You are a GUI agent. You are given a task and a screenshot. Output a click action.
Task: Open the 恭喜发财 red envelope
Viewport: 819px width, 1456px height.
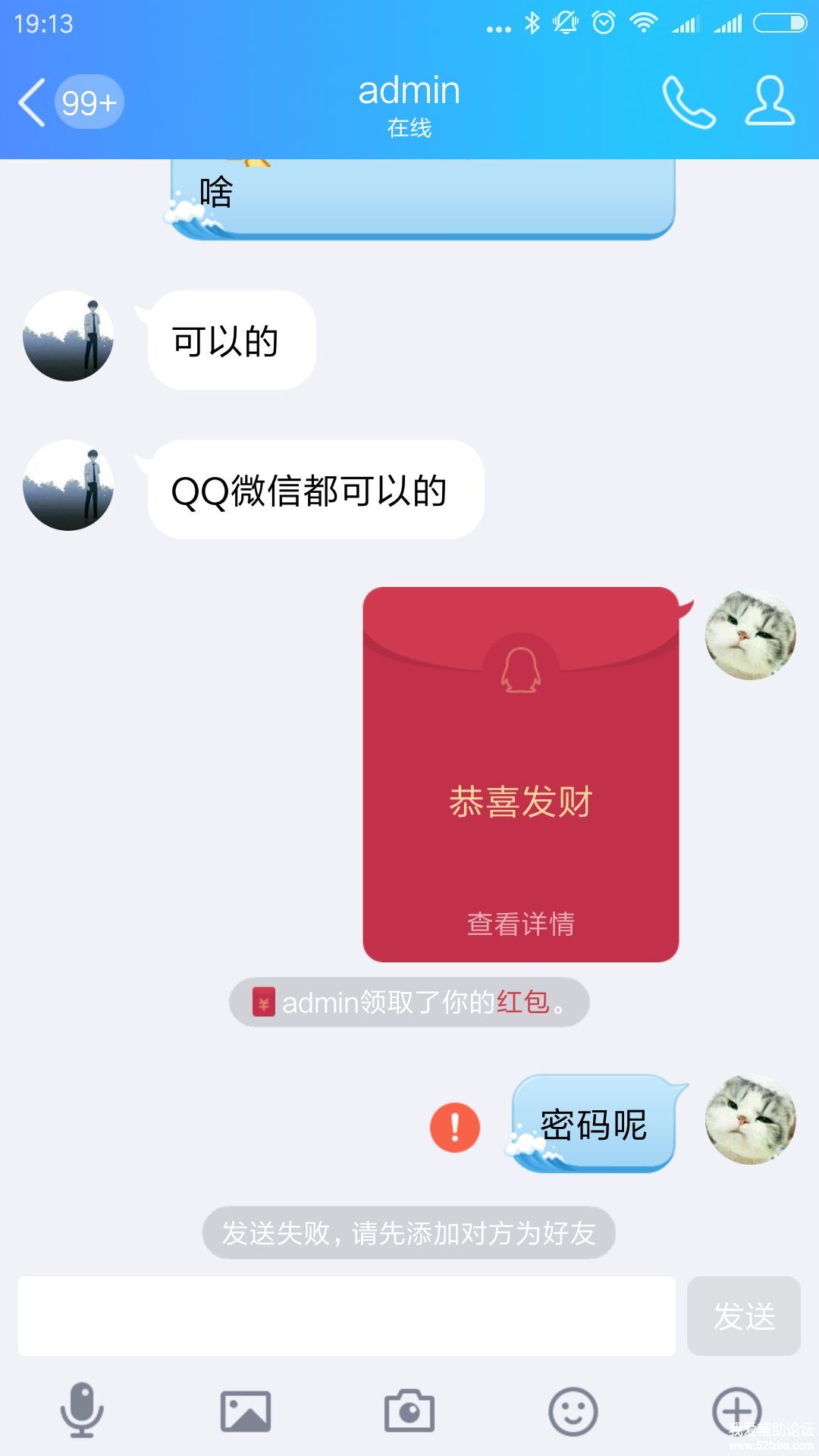[520, 773]
